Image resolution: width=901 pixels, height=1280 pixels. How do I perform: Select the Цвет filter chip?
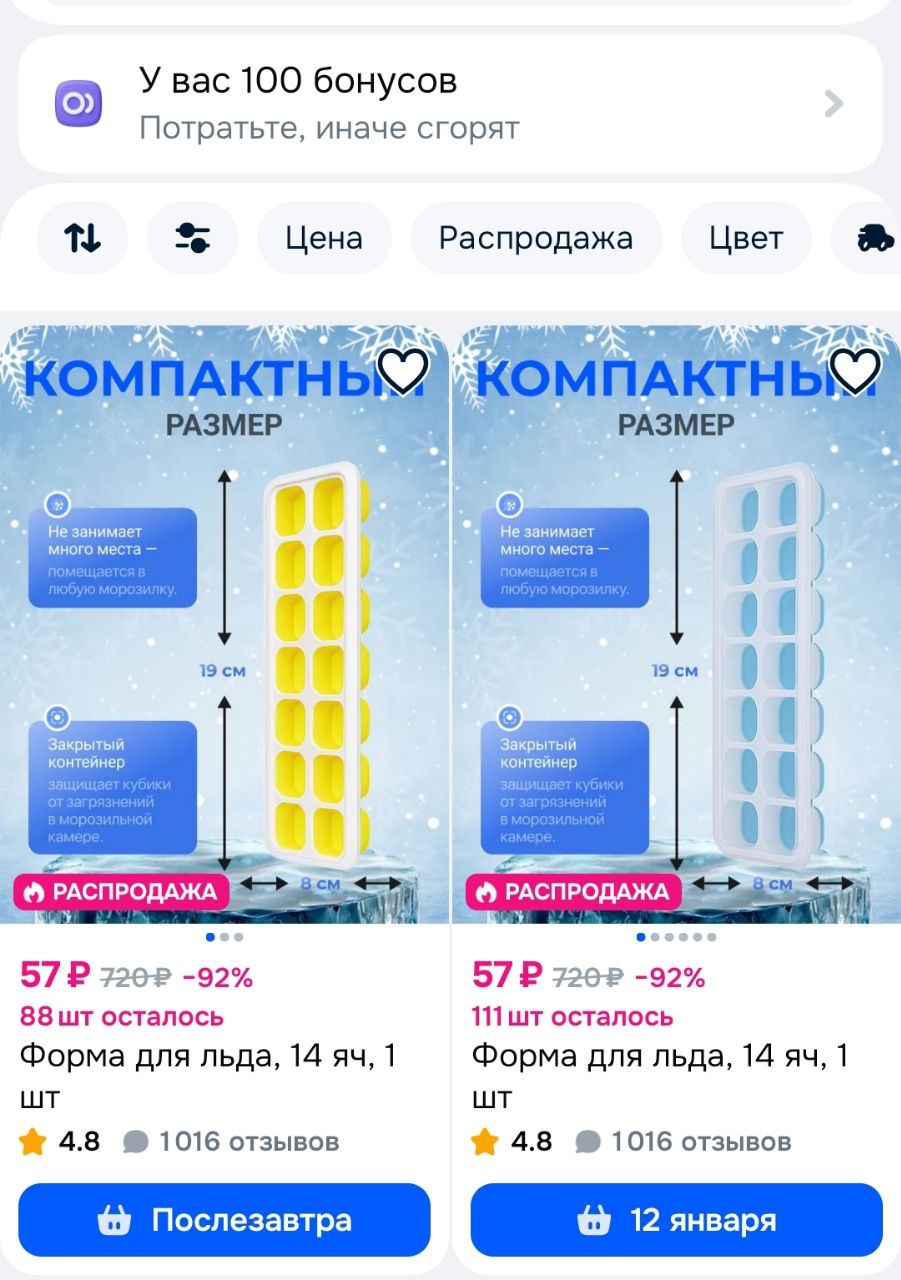(x=746, y=238)
